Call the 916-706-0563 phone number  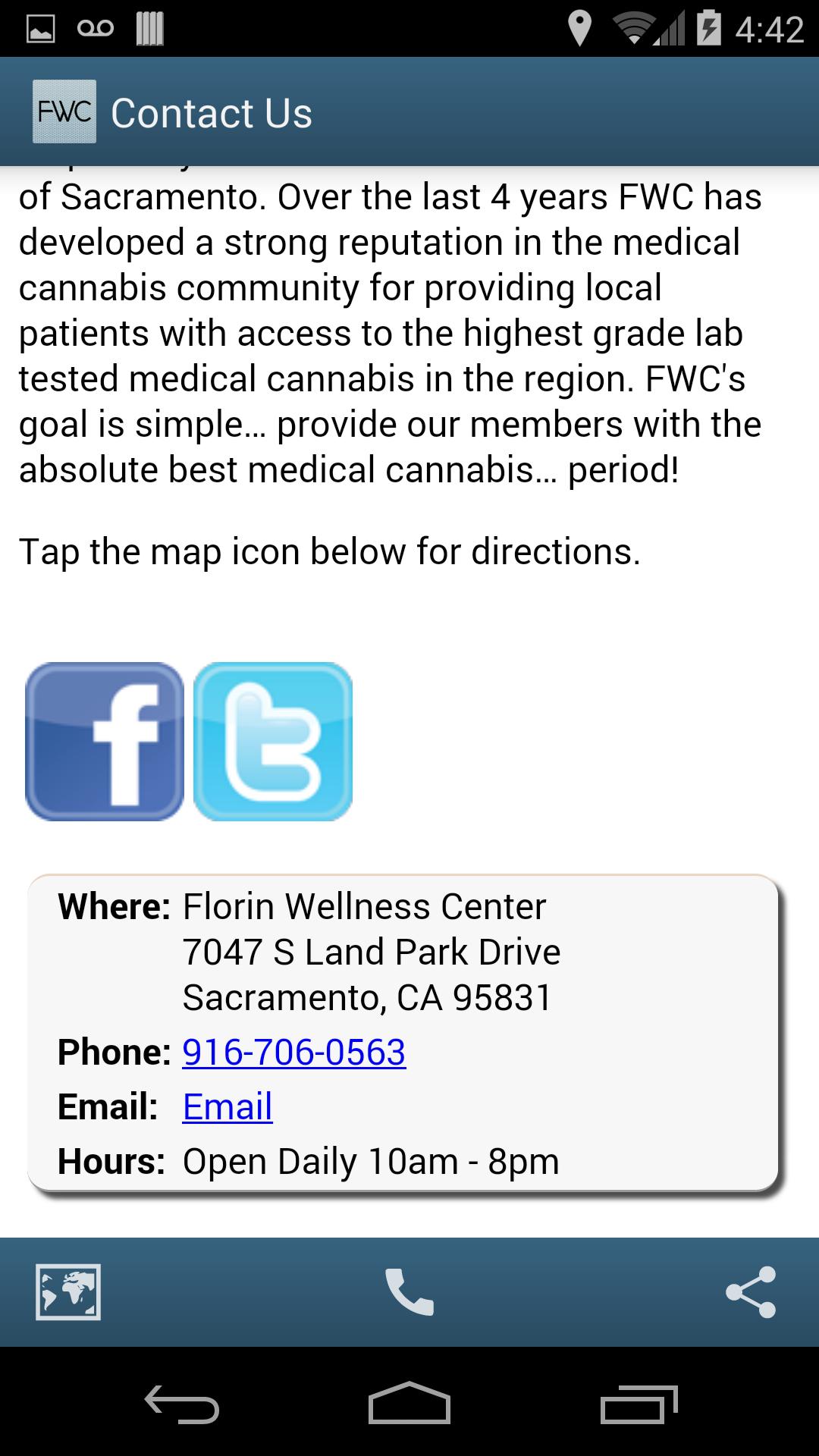point(294,1052)
